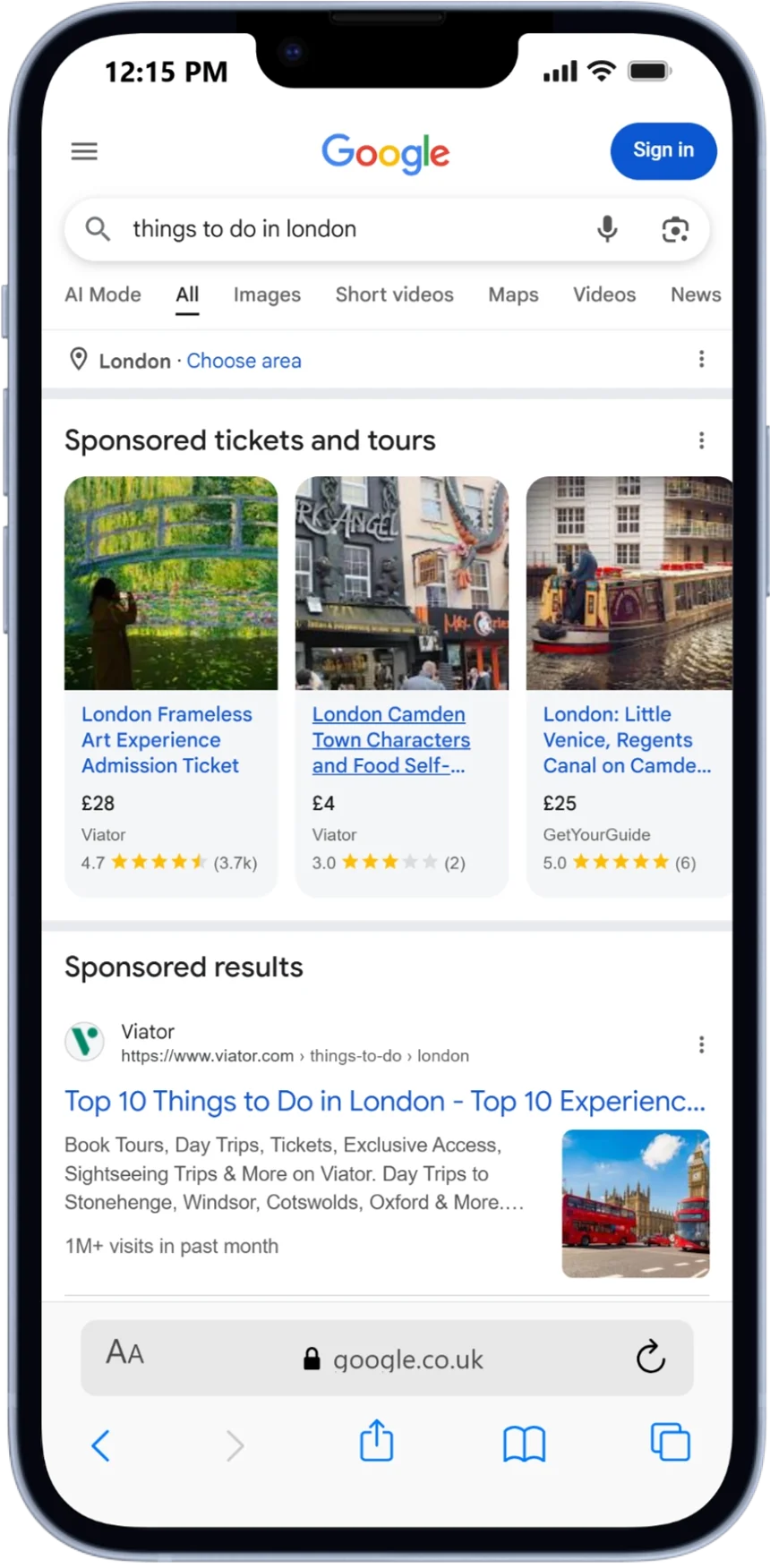Open Top 10 Things to Do in London result
Image resolution: width=770 pixels, height=1568 pixels.
[x=385, y=1101]
